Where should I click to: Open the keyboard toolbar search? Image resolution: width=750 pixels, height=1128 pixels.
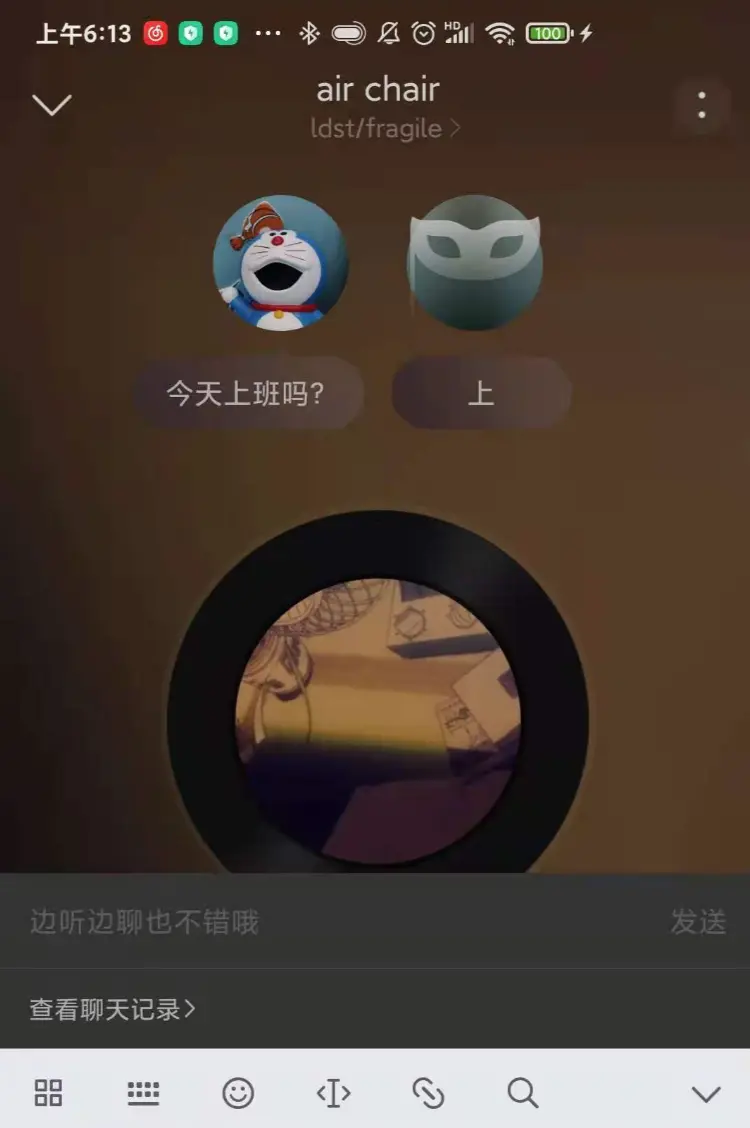pos(523,1093)
